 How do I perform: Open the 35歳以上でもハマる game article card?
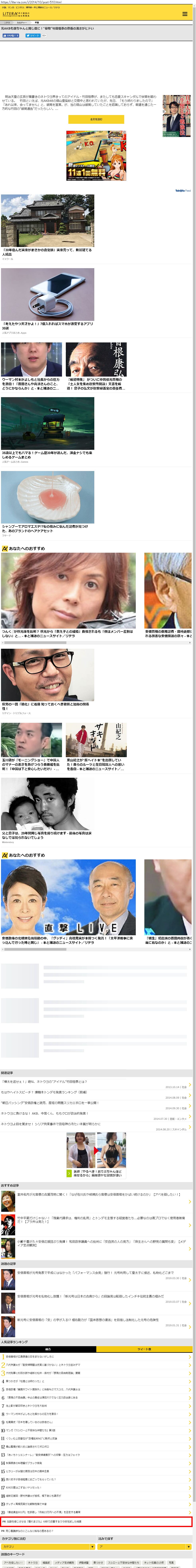coord(47,426)
